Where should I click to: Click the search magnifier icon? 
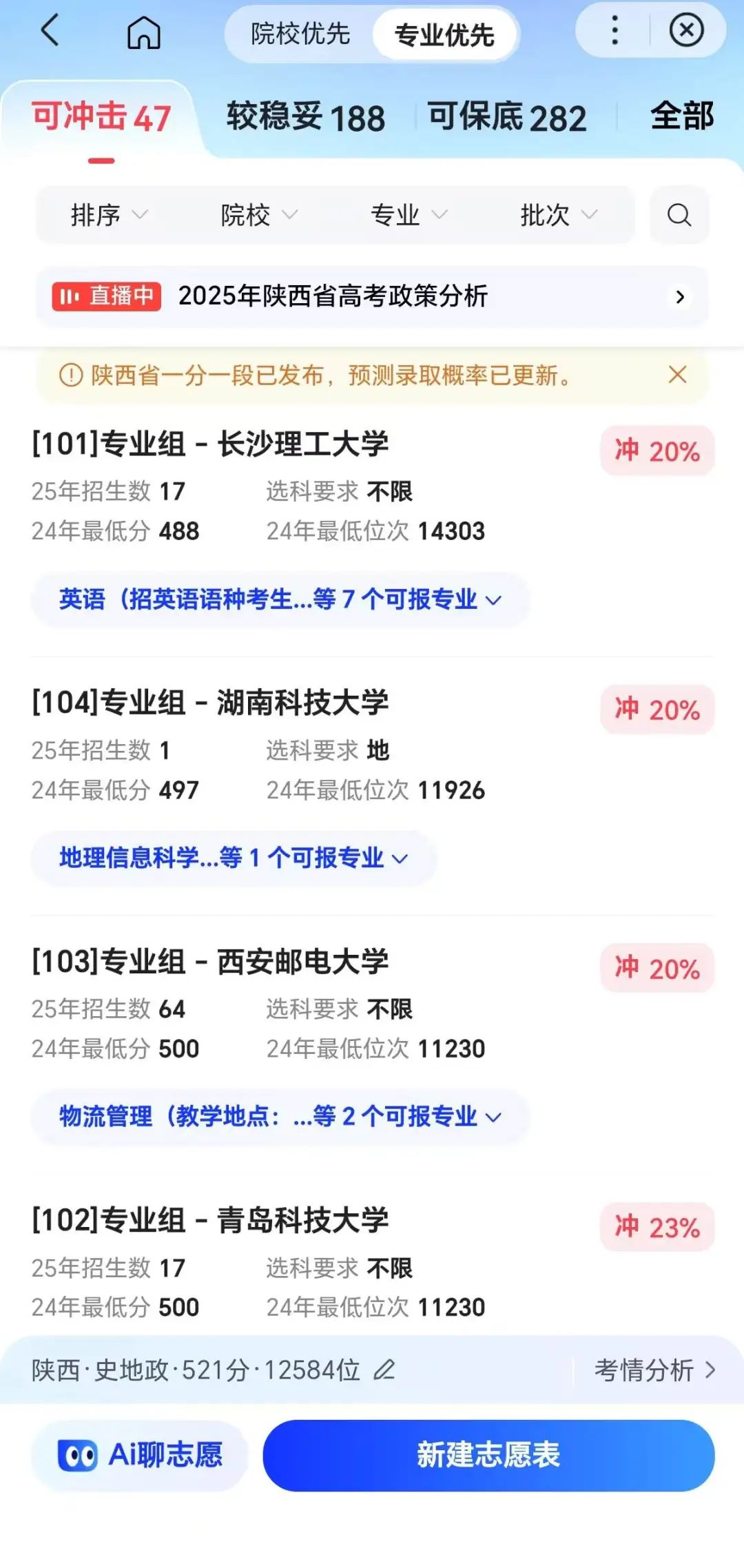(x=679, y=215)
